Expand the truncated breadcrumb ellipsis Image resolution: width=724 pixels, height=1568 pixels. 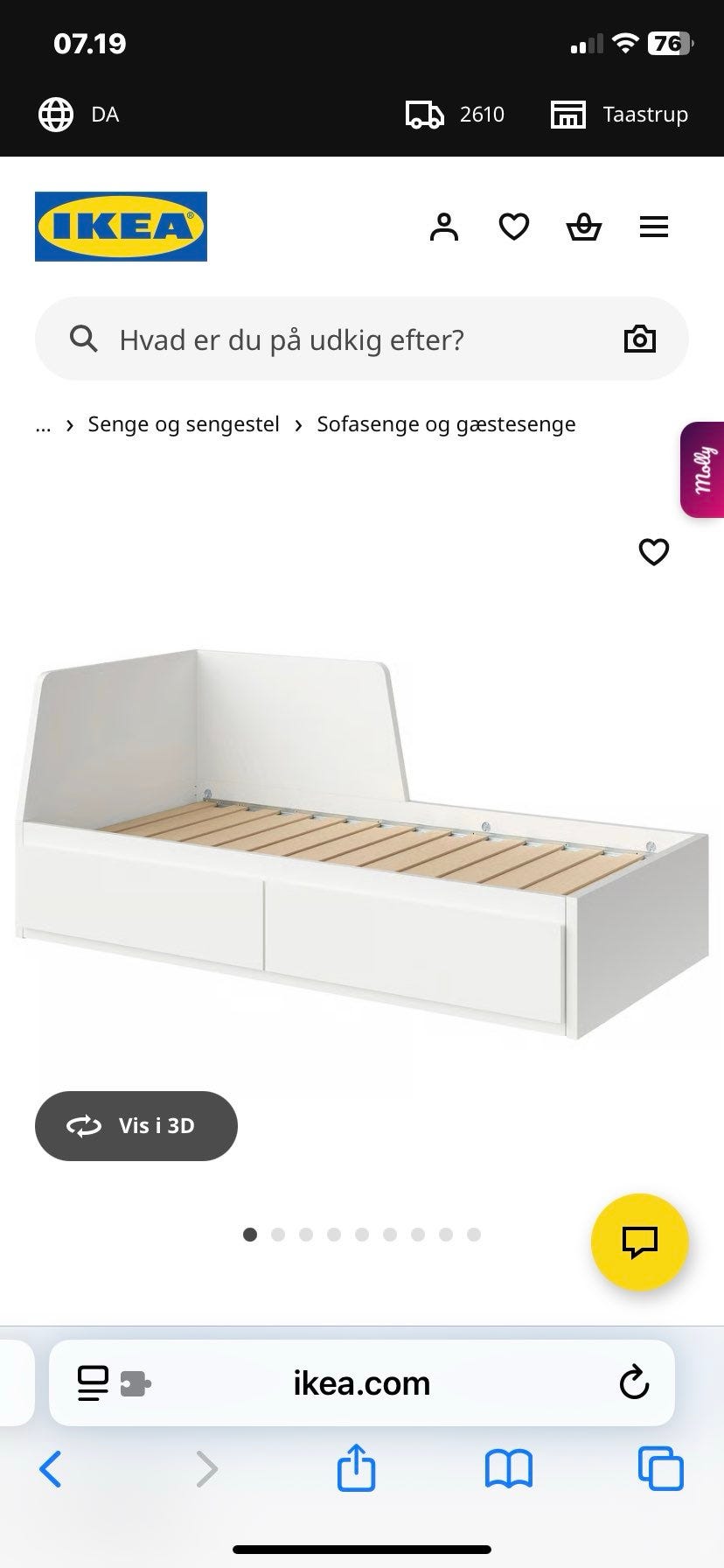point(43,424)
